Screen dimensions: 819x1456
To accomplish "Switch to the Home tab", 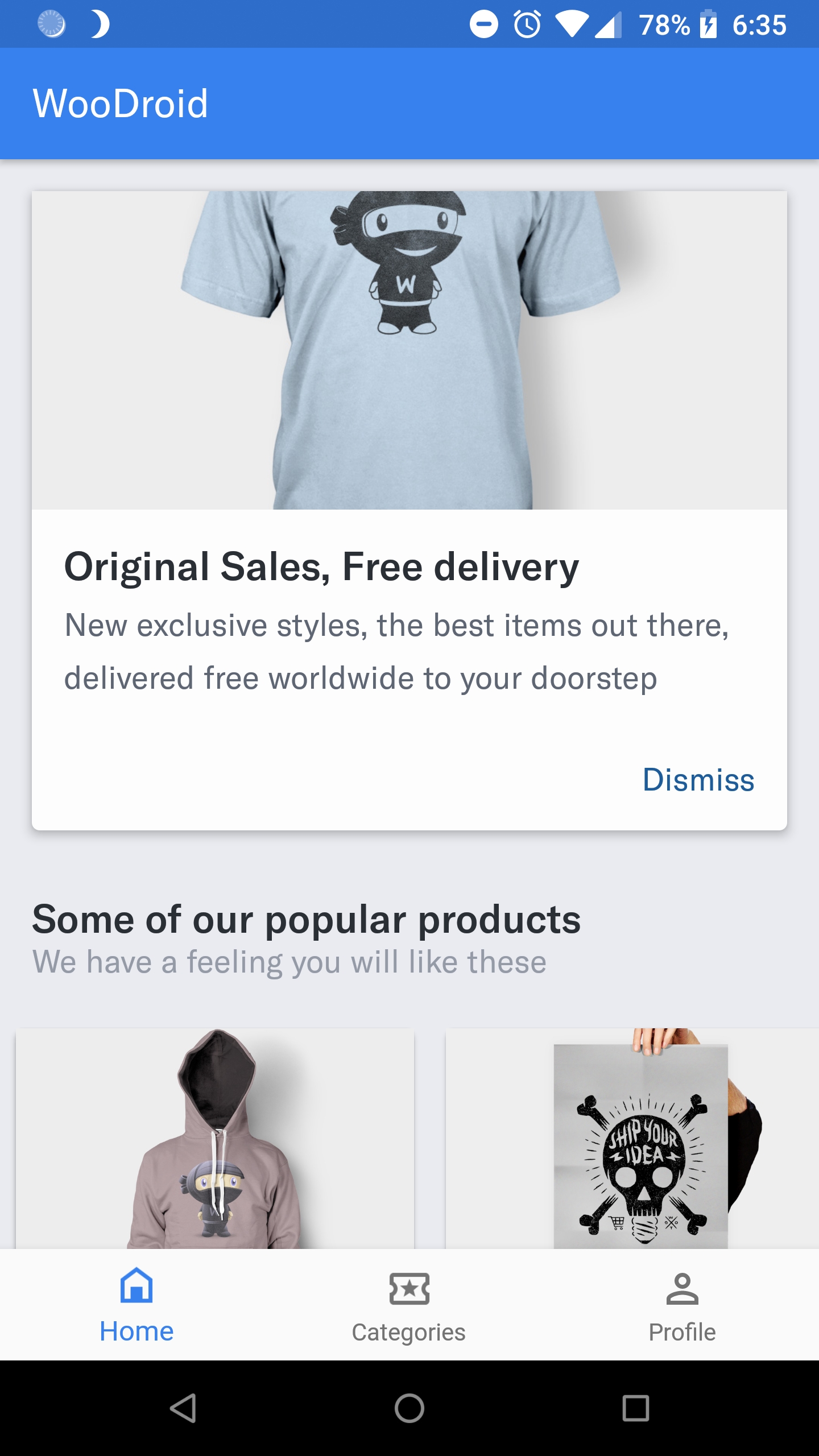I will coord(136,1305).
